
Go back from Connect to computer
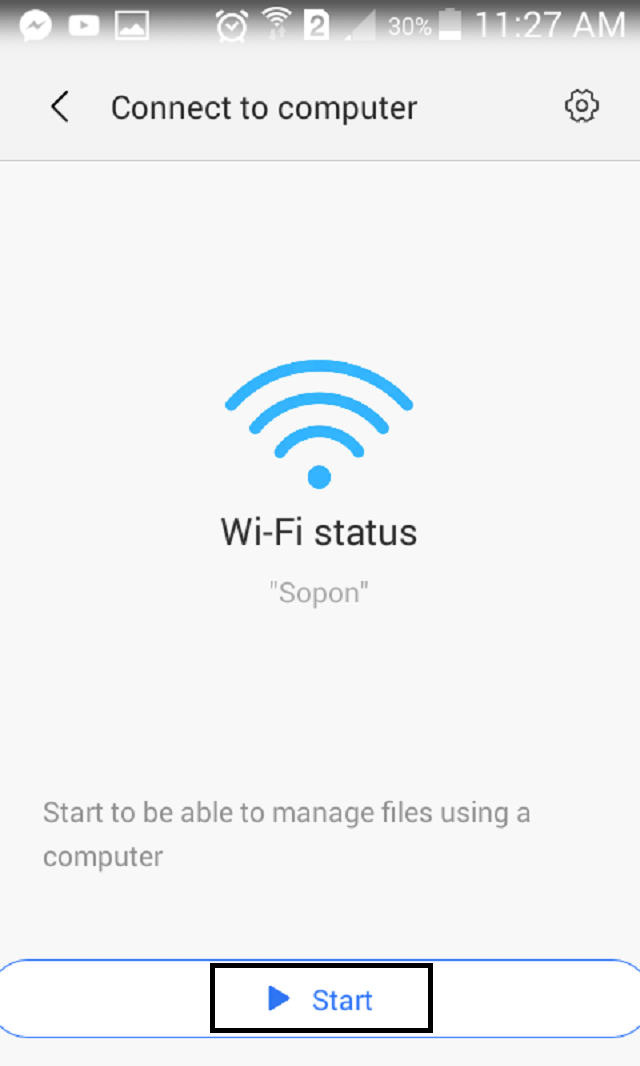point(60,107)
